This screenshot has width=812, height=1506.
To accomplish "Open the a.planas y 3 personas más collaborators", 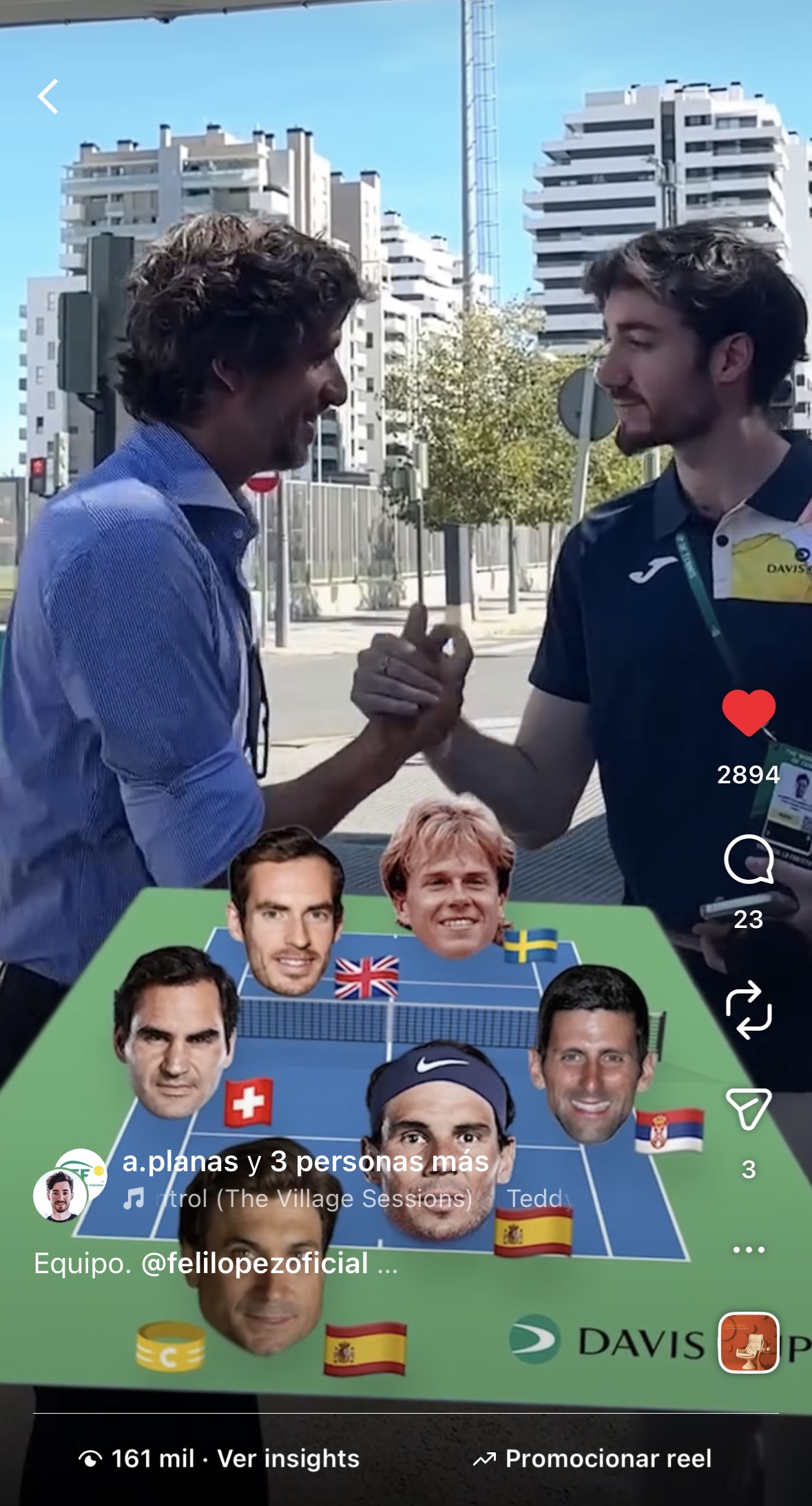I will [x=305, y=1162].
